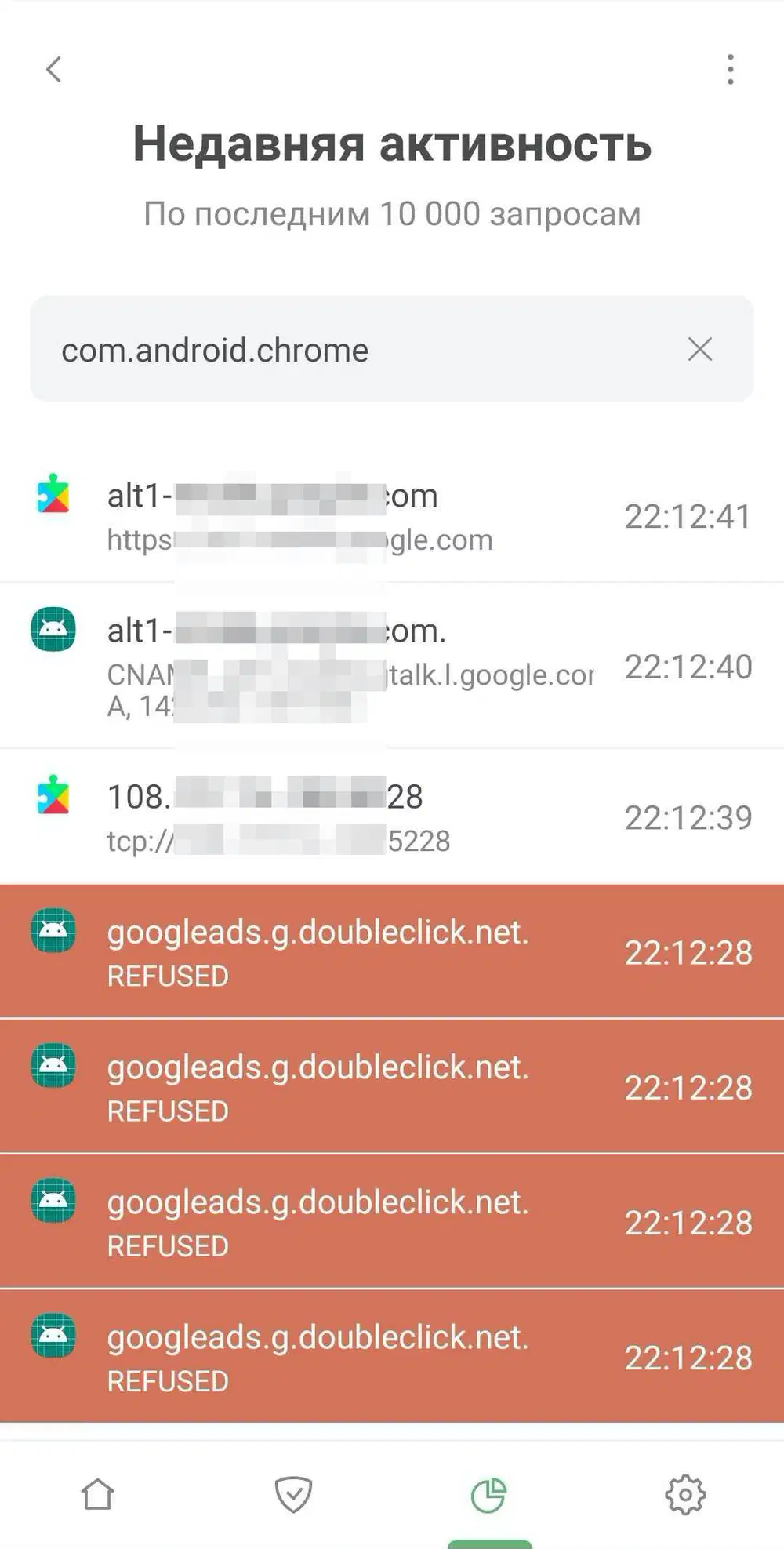The image size is (784, 1549).
Task: View the tcp request at 22:12:39
Action: (x=392, y=817)
